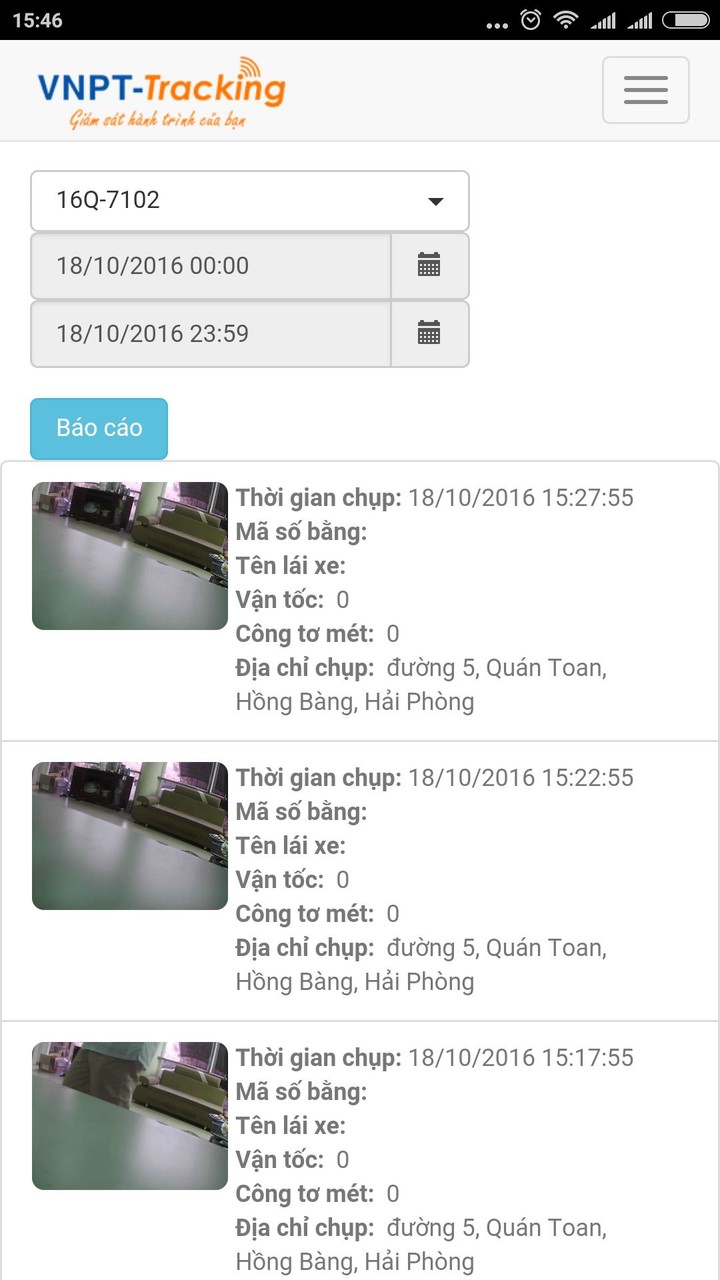Open the calendar picker for the start date
The width and height of the screenshot is (720, 1280).
click(x=430, y=265)
